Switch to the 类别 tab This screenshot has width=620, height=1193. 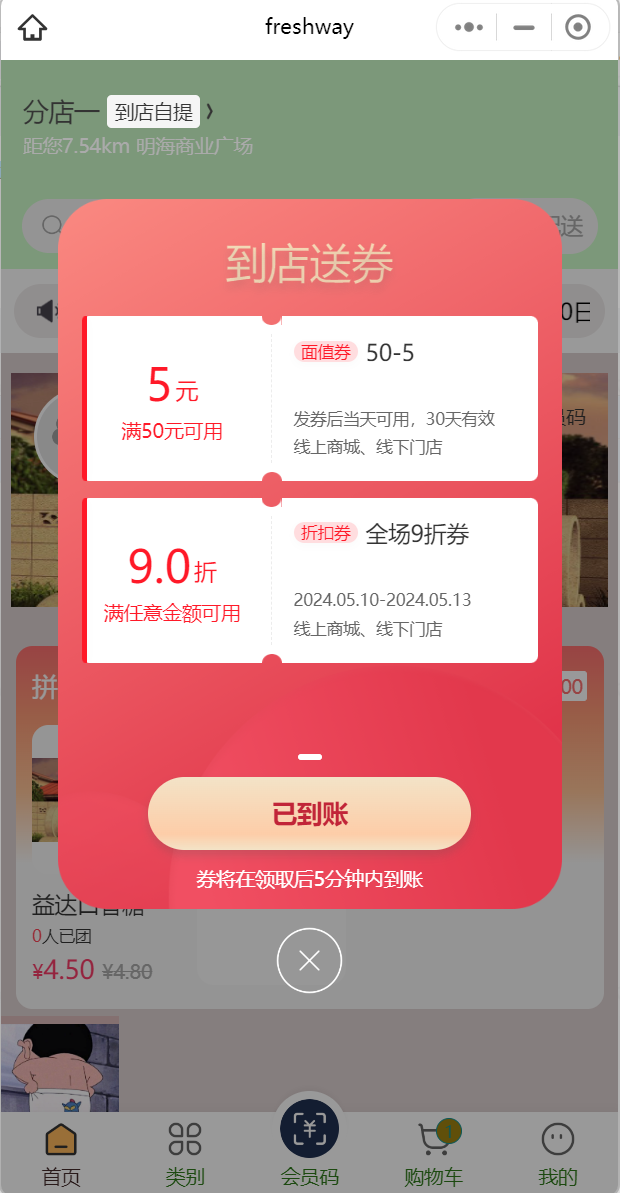(185, 1153)
